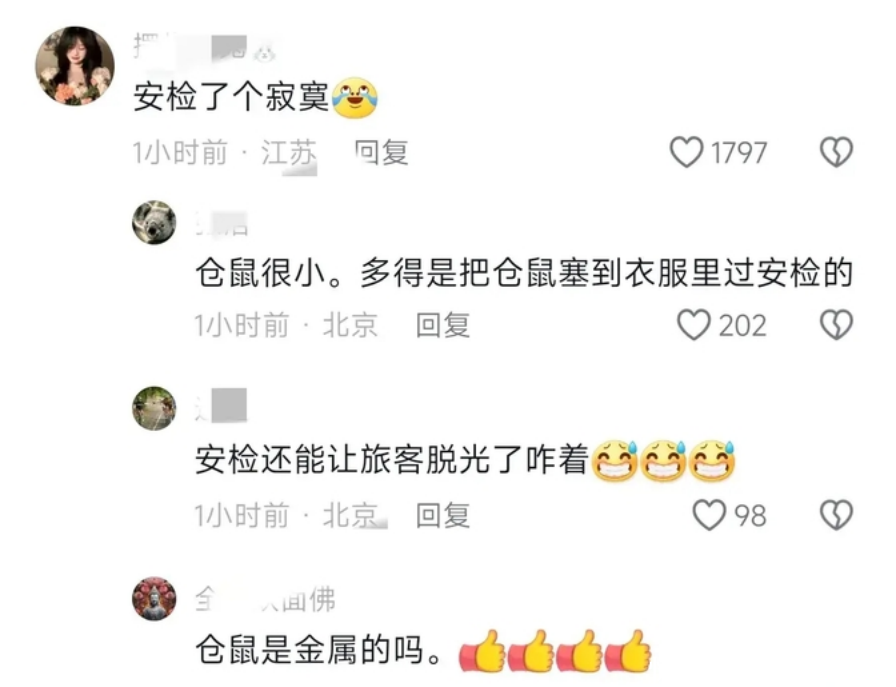The height and width of the screenshot is (687, 896).
Task: Open koala avatar of '仓鼠很小' commenter
Action: tap(155, 223)
